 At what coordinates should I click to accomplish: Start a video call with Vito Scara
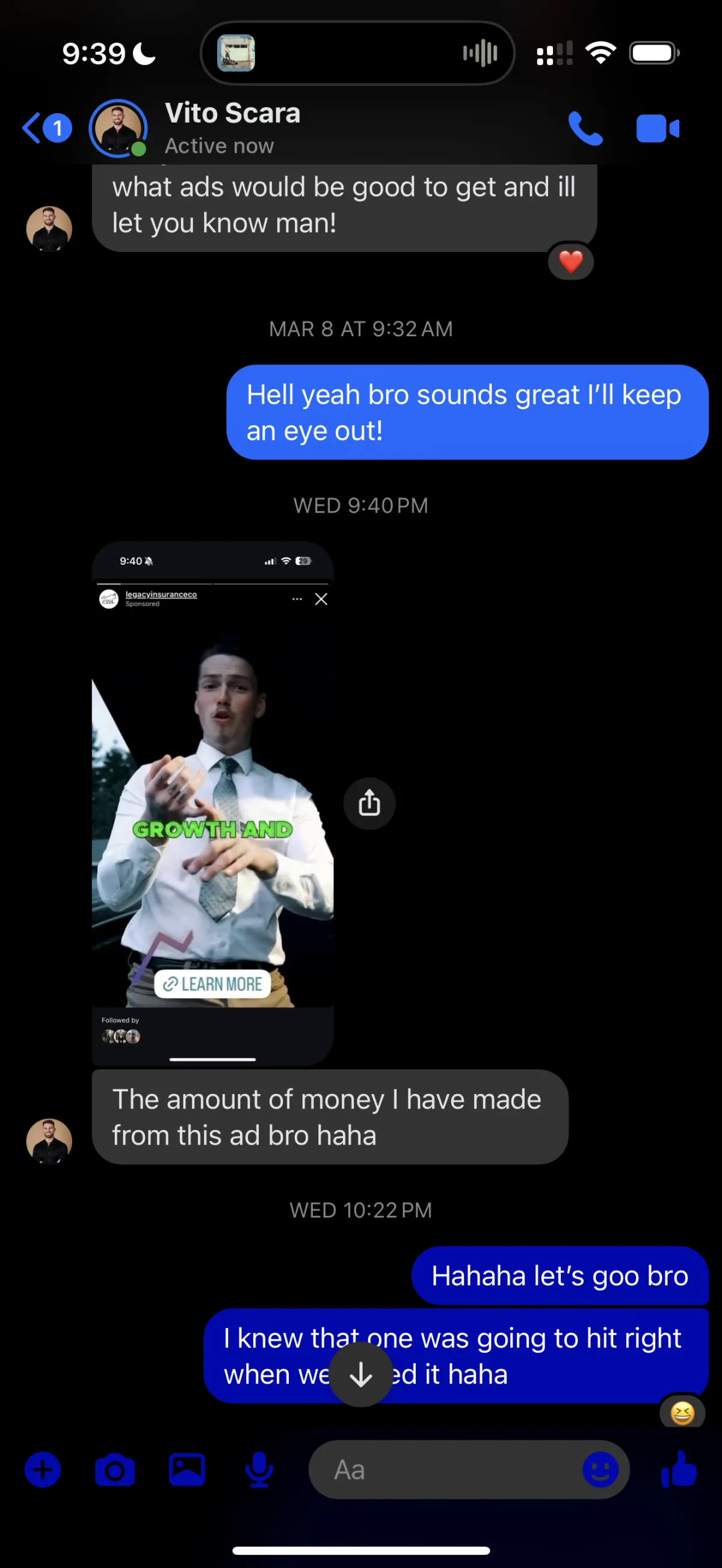click(658, 129)
